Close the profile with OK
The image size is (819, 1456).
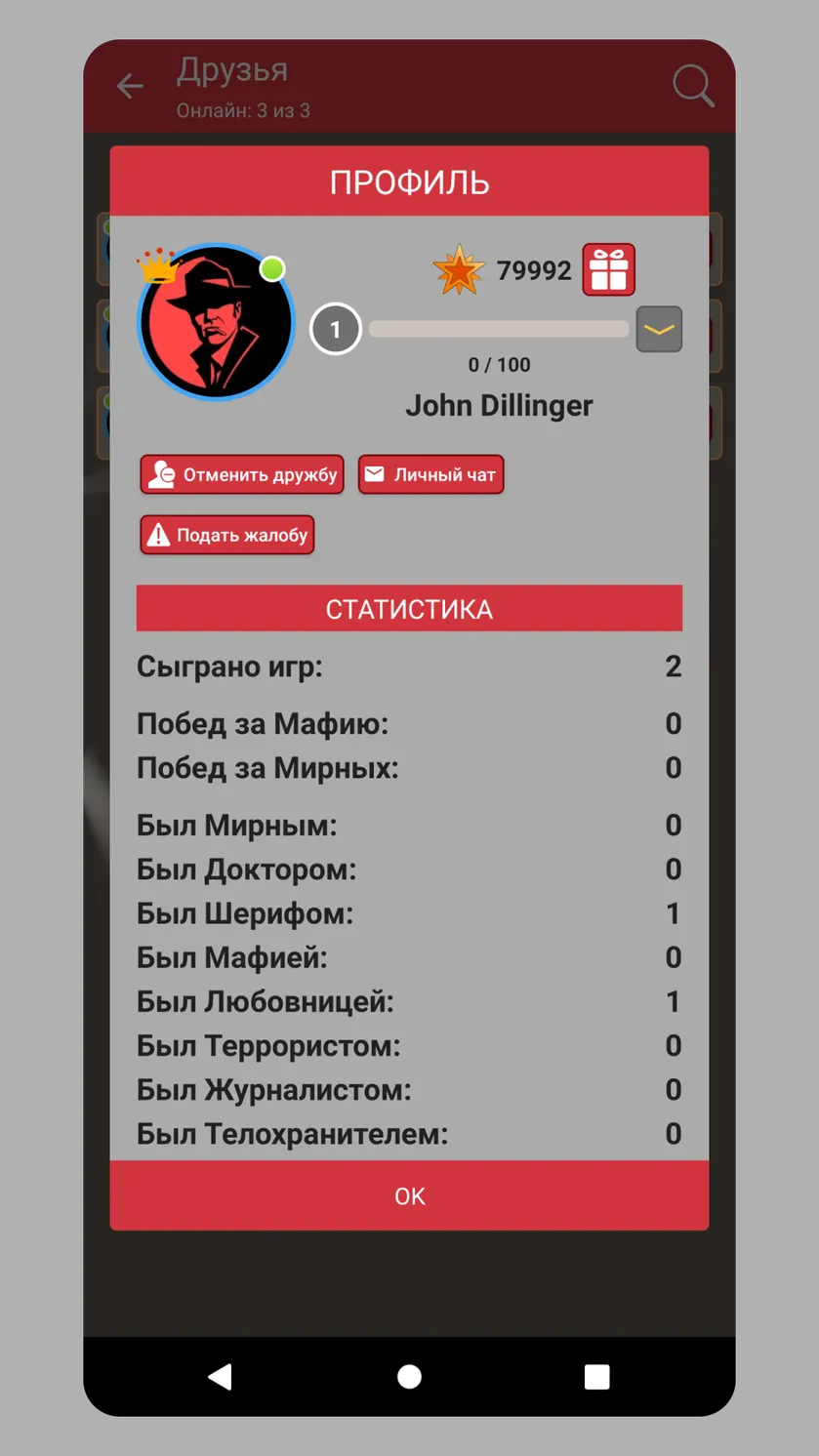(409, 1196)
